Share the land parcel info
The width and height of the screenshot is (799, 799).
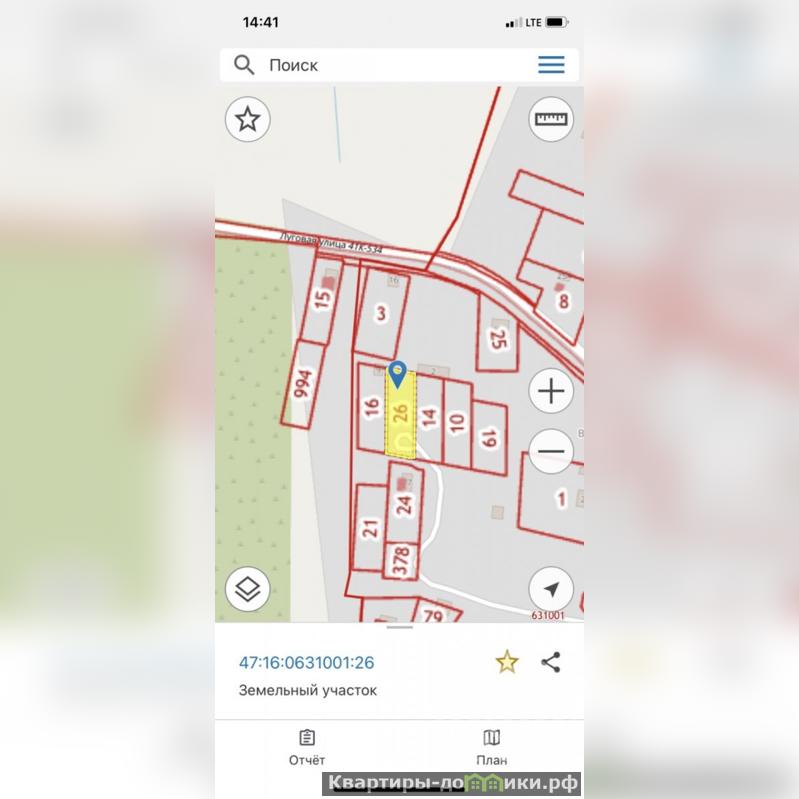pos(551,662)
